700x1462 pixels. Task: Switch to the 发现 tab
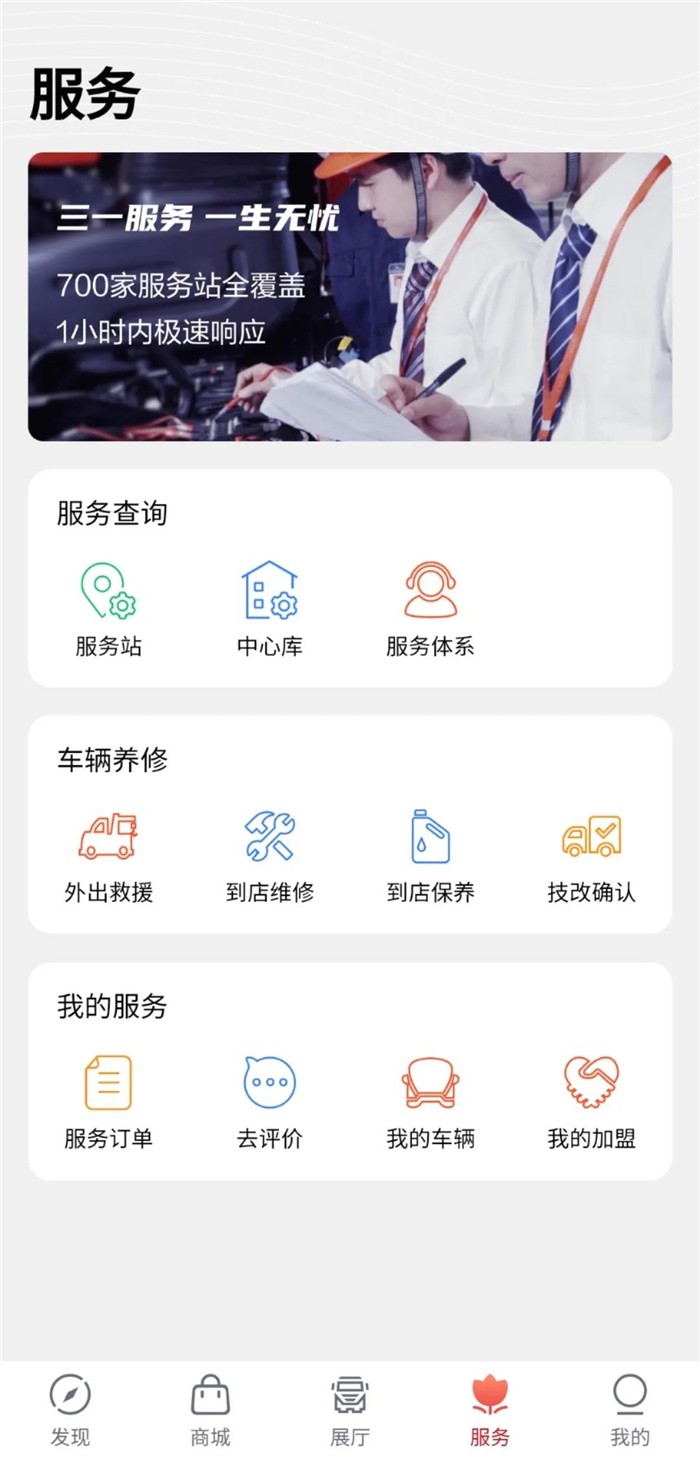70,1411
